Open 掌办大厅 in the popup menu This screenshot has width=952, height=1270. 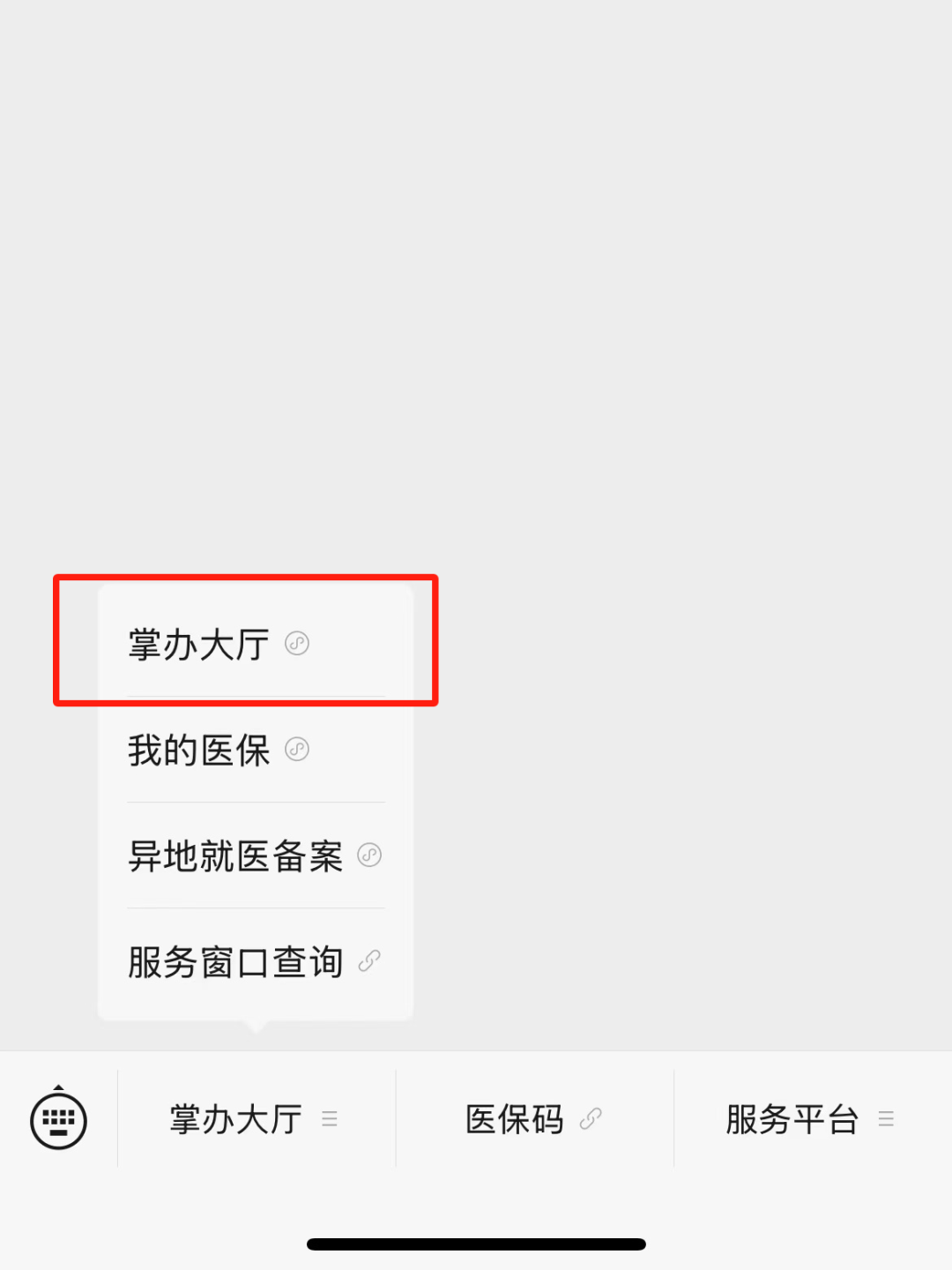(x=219, y=645)
